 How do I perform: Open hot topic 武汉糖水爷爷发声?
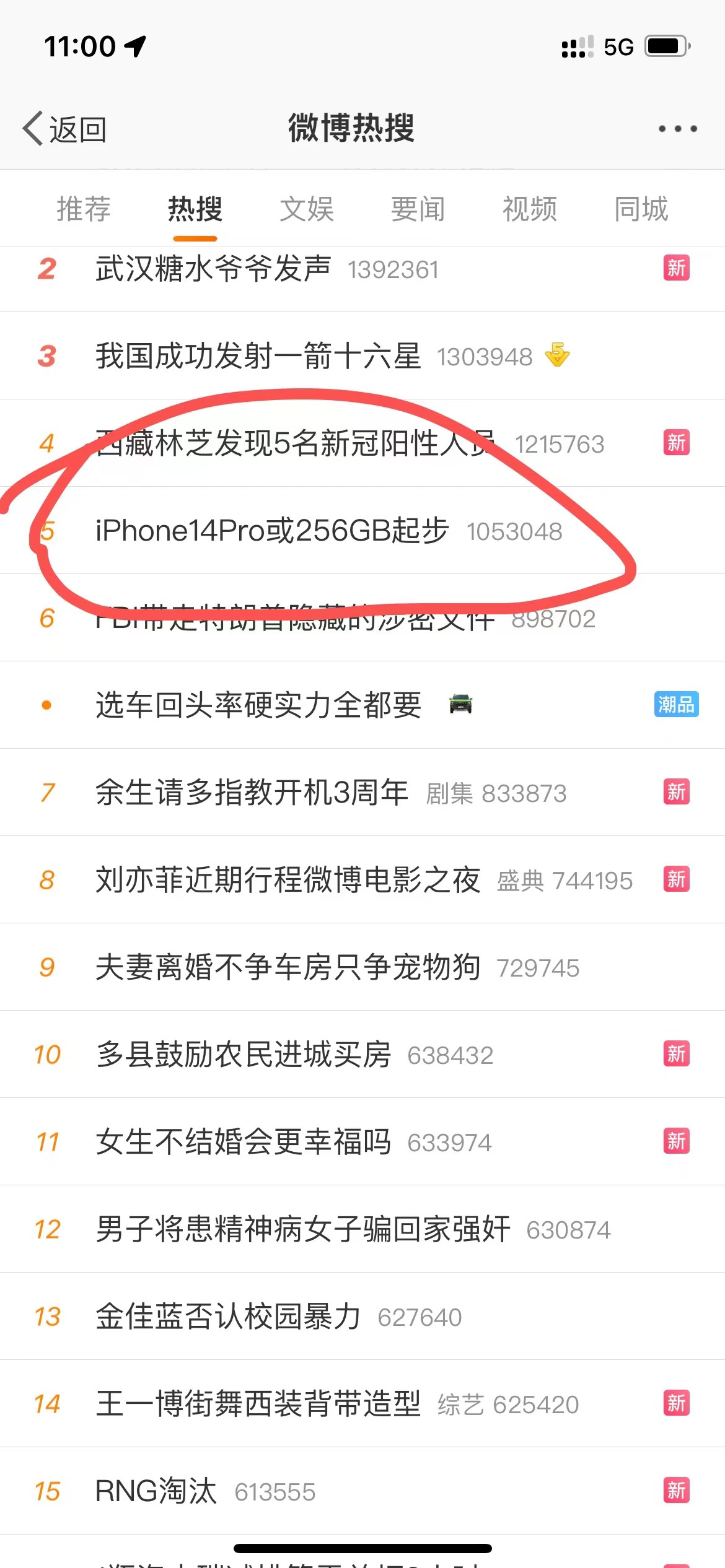click(213, 269)
